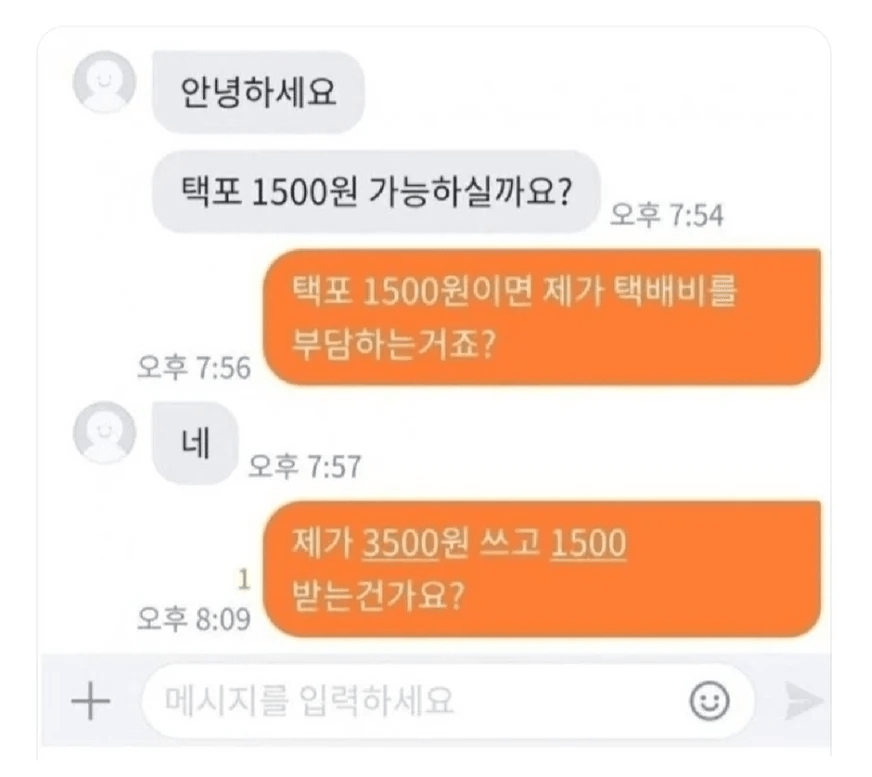Open the sender's profile avatar beside 안녕하세요
This screenshot has height=777, width=872.
[x=106, y=81]
